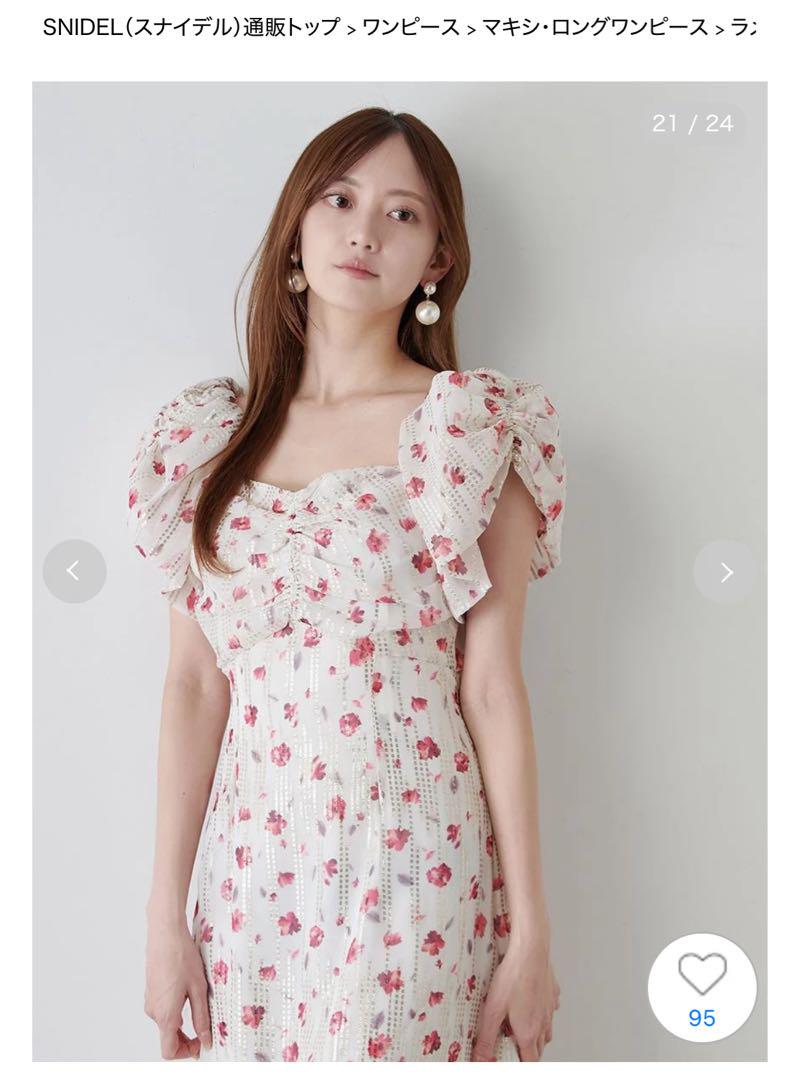Image resolution: width=800 pixels, height=1080 pixels.
Task: Show the previous product photo
Action: tap(74, 571)
